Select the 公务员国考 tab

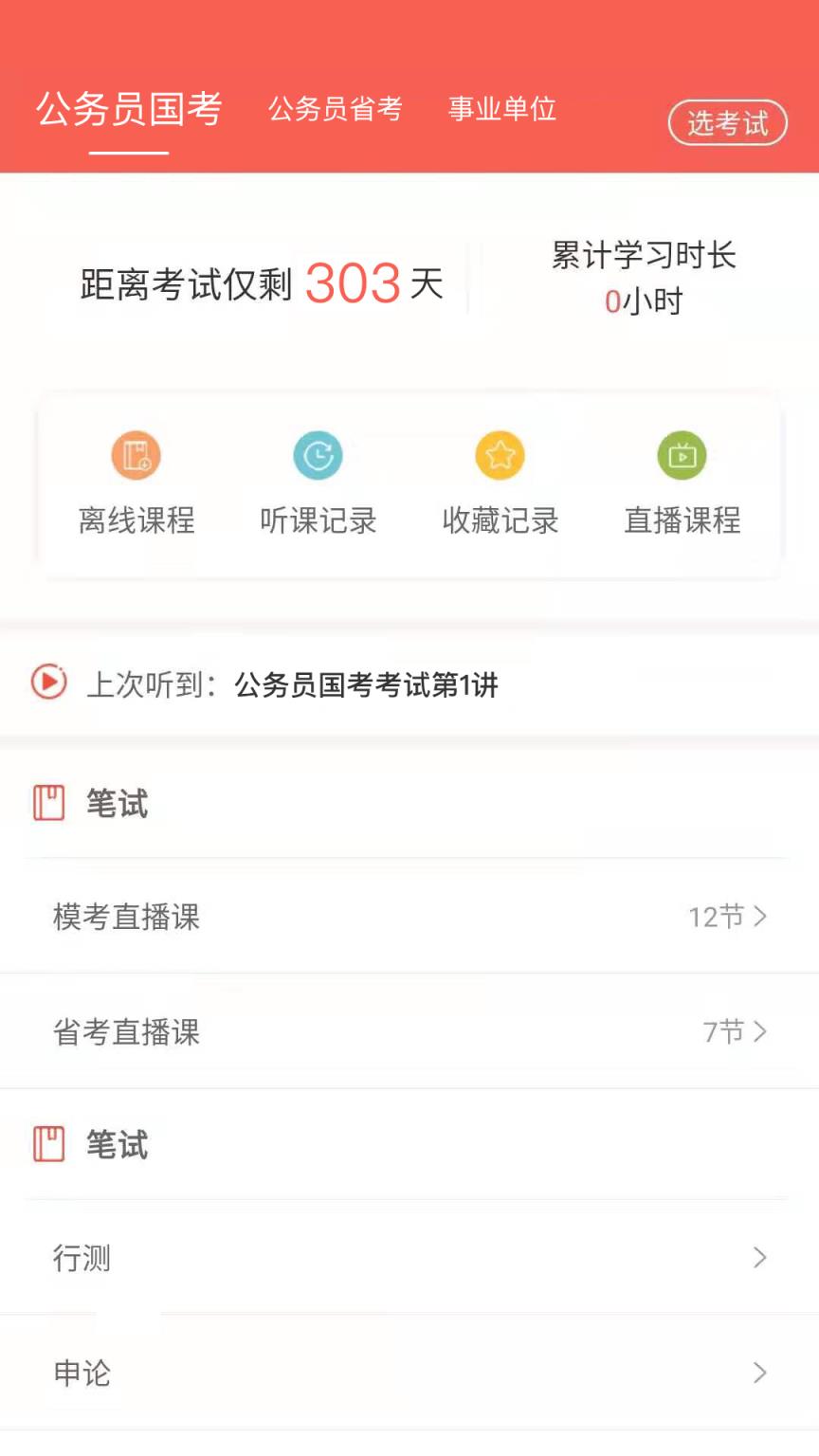click(129, 108)
